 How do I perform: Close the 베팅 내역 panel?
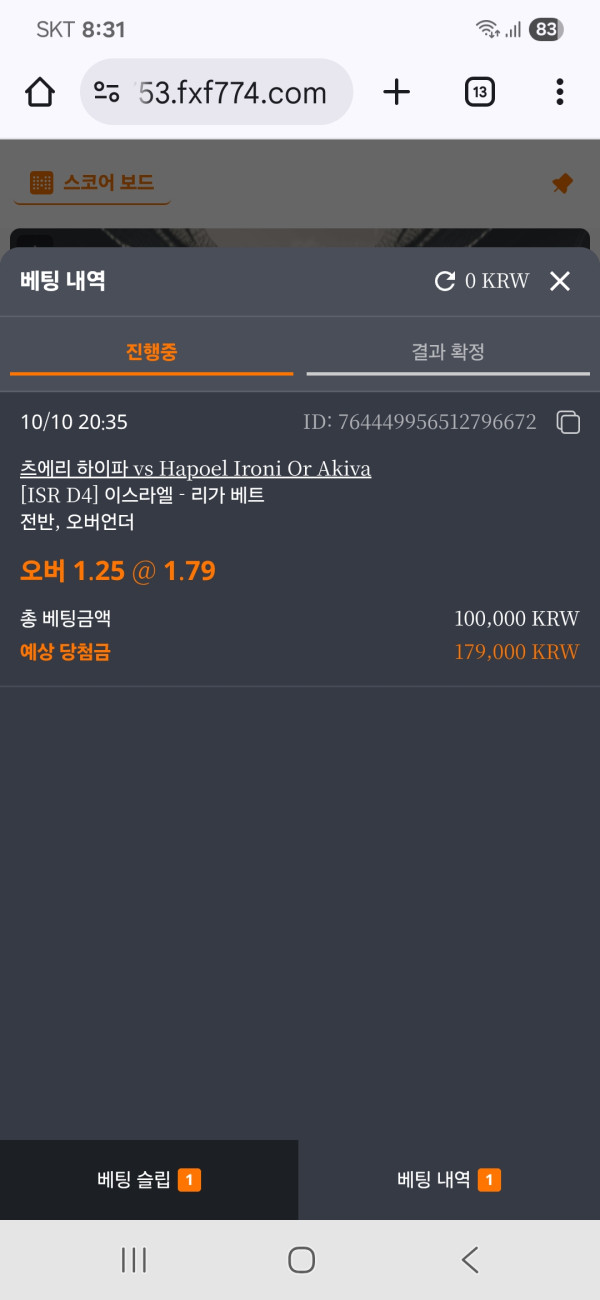click(x=560, y=282)
